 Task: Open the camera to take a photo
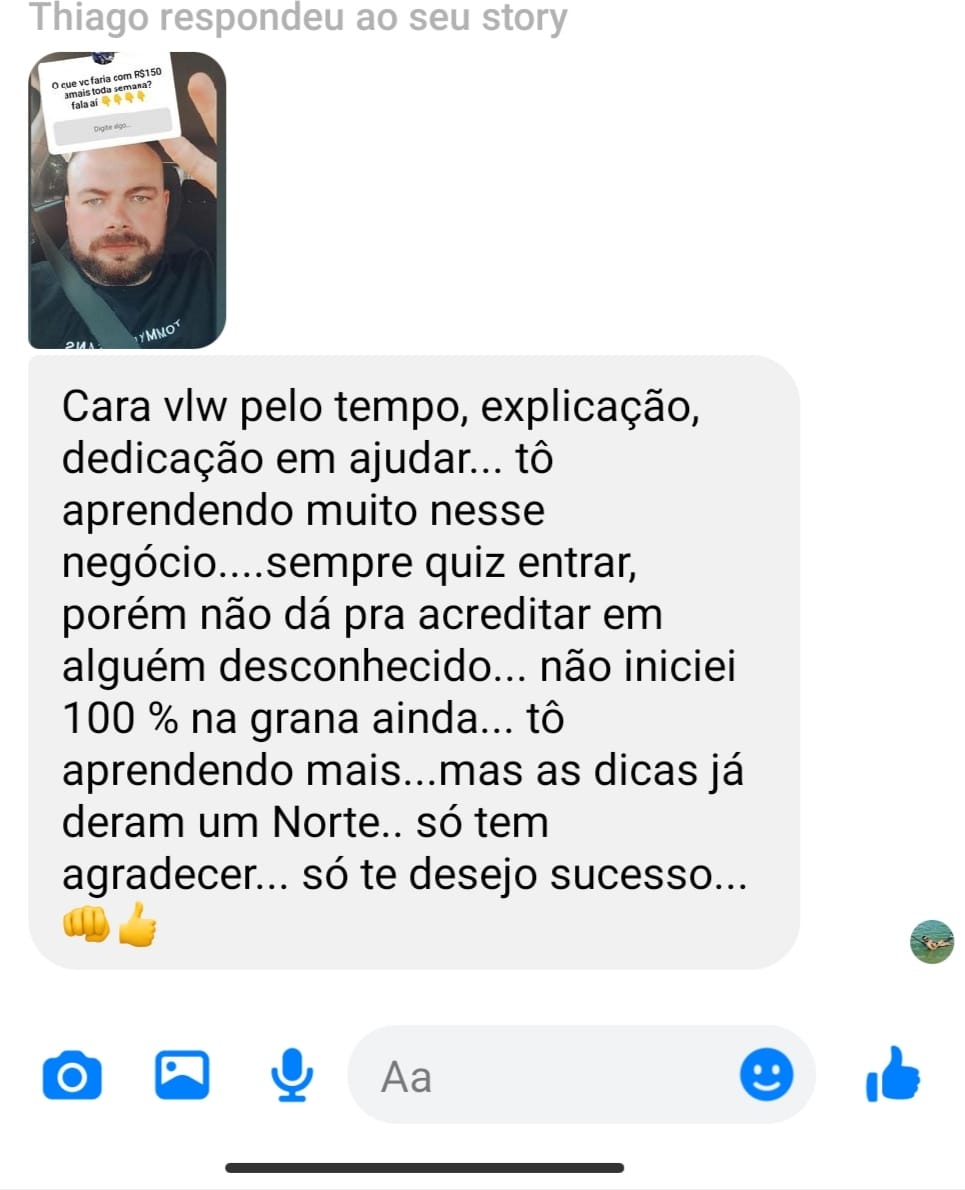point(72,1076)
